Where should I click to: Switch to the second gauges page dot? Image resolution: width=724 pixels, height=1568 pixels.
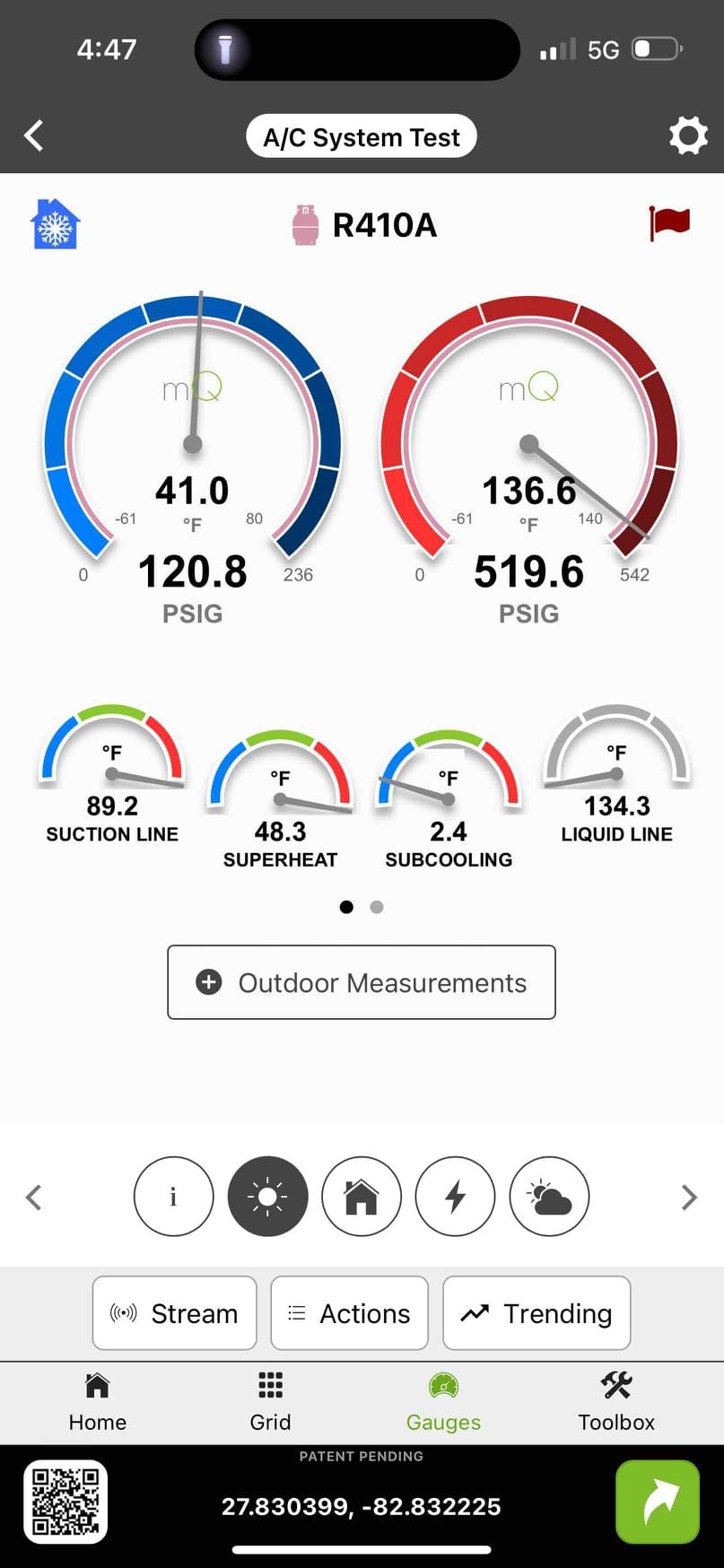[376, 907]
